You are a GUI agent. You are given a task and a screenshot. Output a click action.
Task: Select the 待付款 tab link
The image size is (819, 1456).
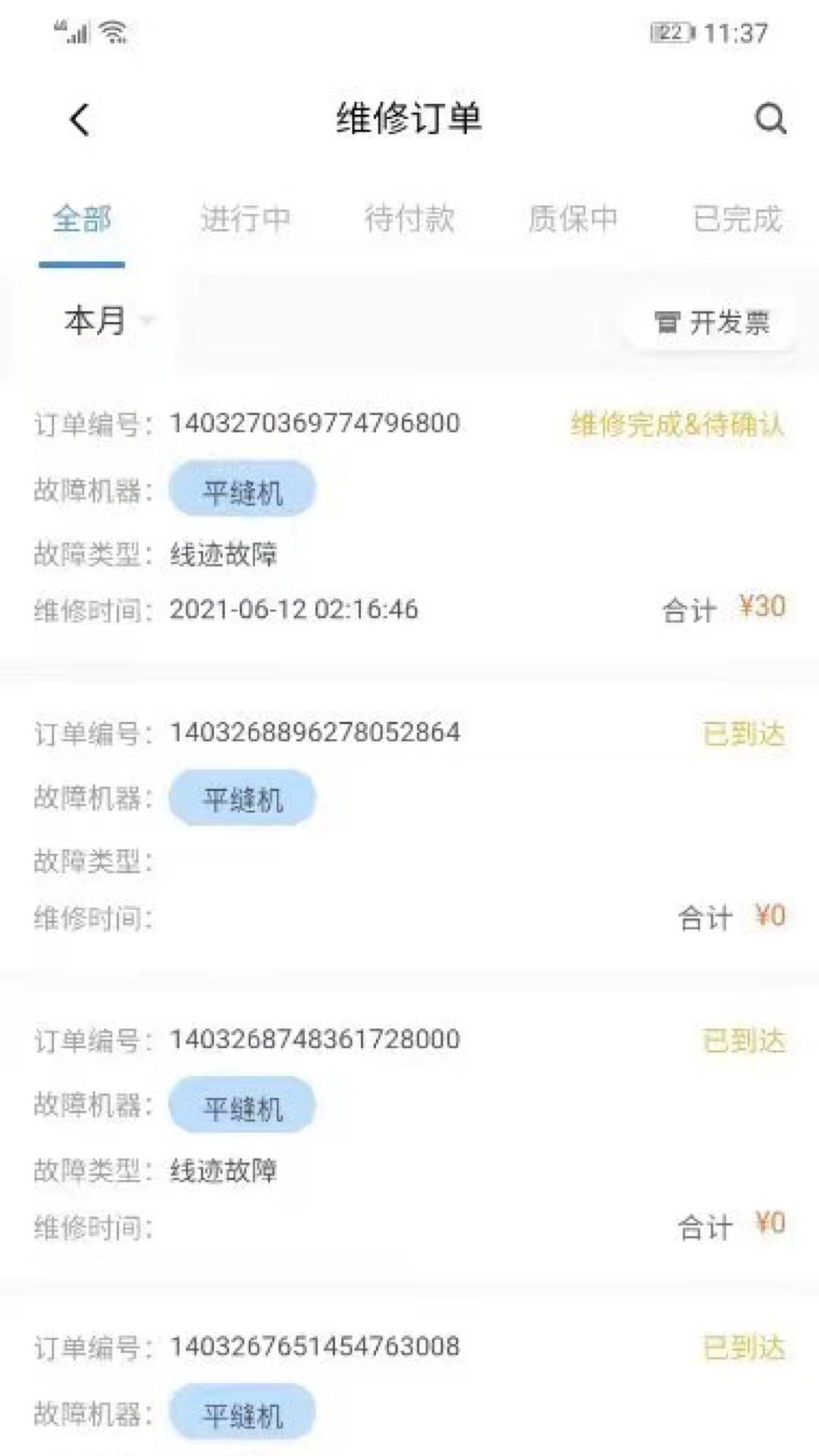[x=409, y=220]
